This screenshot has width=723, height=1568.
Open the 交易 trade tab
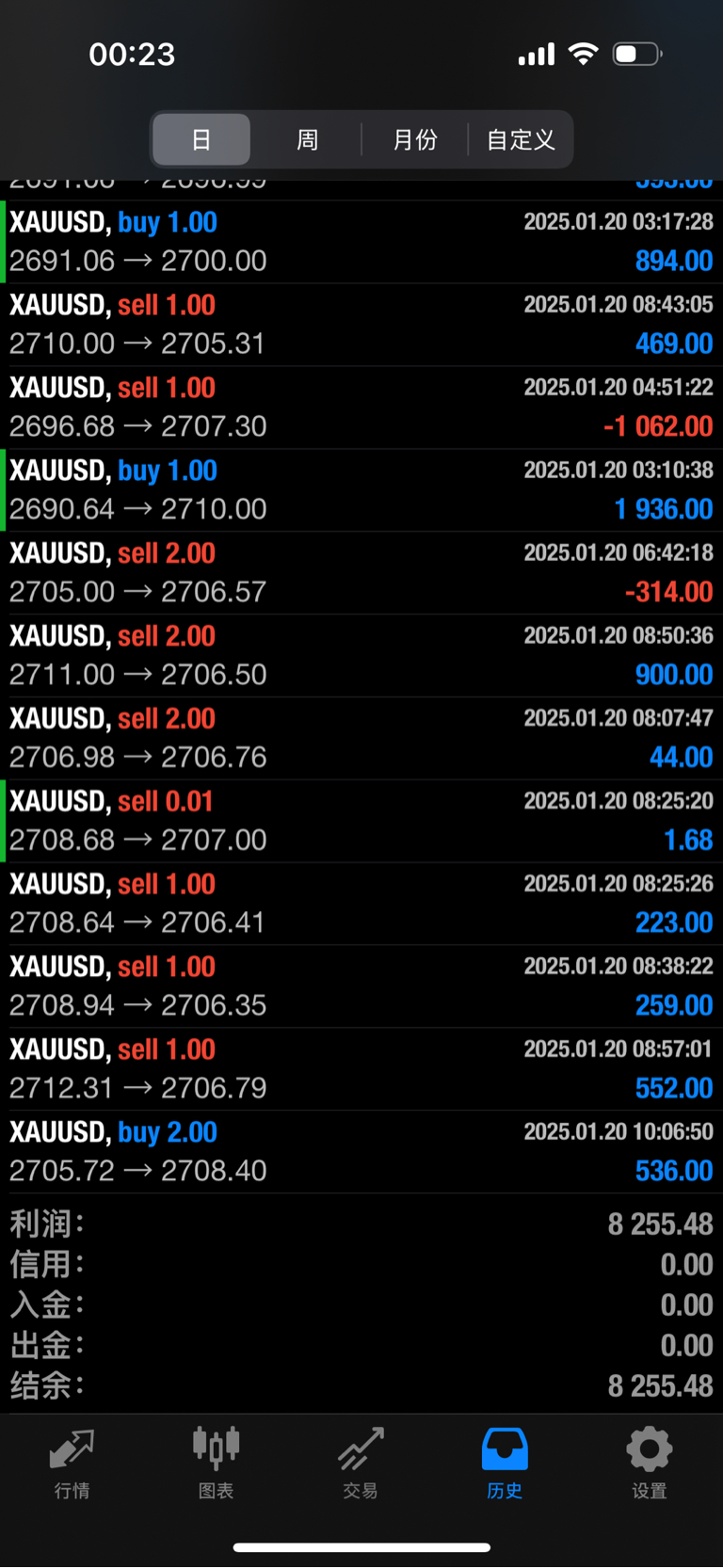(x=361, y=1463)
